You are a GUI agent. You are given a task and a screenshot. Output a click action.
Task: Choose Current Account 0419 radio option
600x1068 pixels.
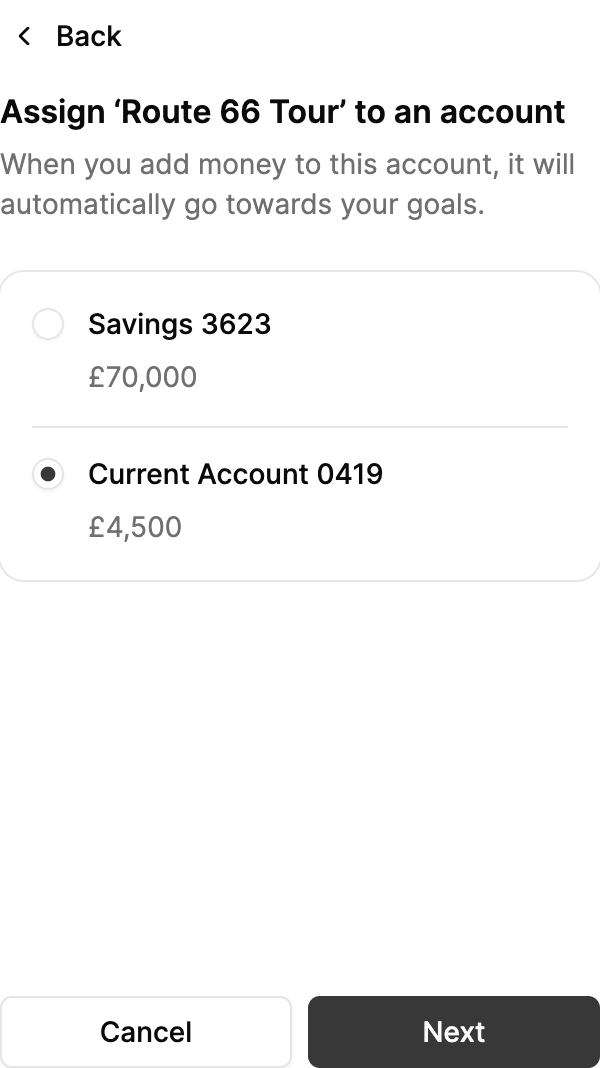click(x=48, y=474)
